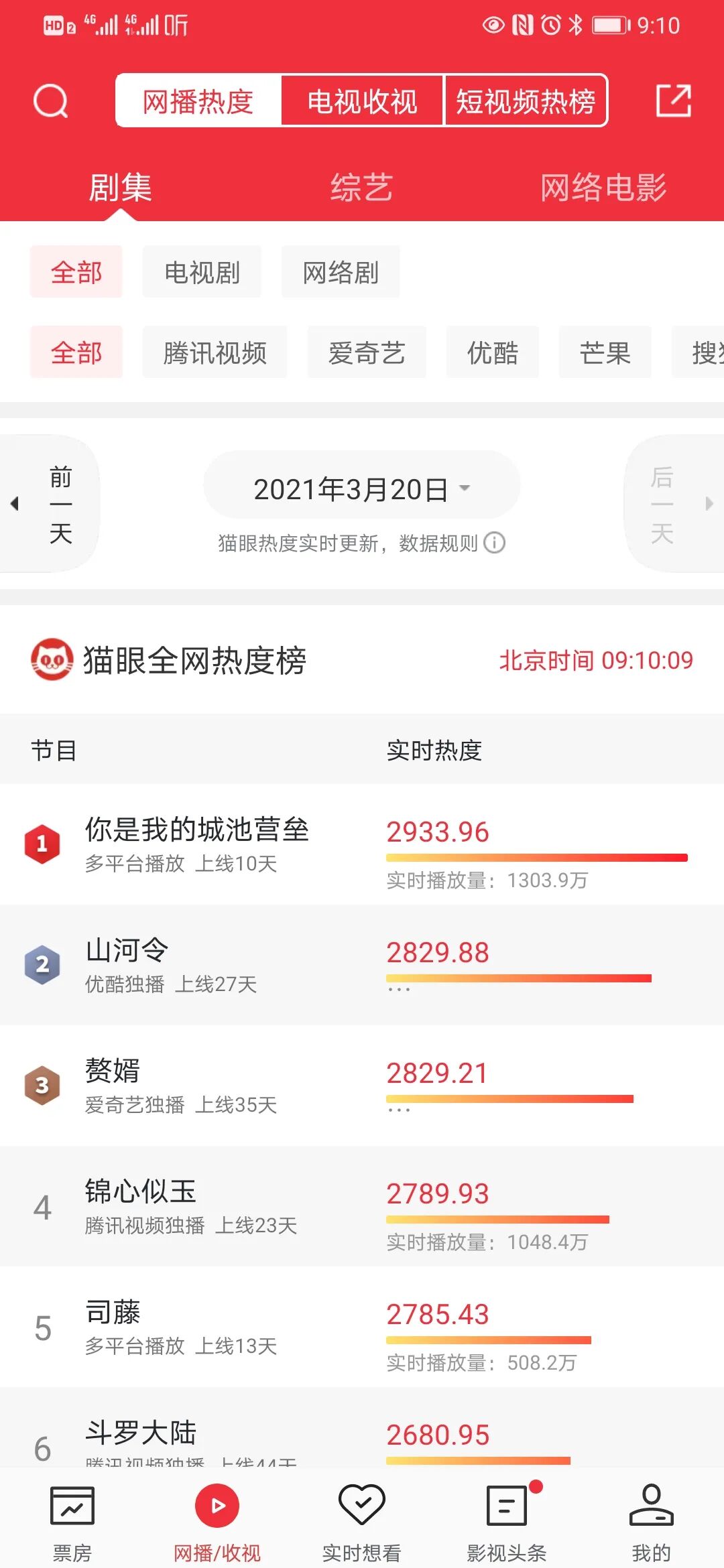Screen dimensions: 724x1568
Task: Open the search icon
Action: point(51,101)
